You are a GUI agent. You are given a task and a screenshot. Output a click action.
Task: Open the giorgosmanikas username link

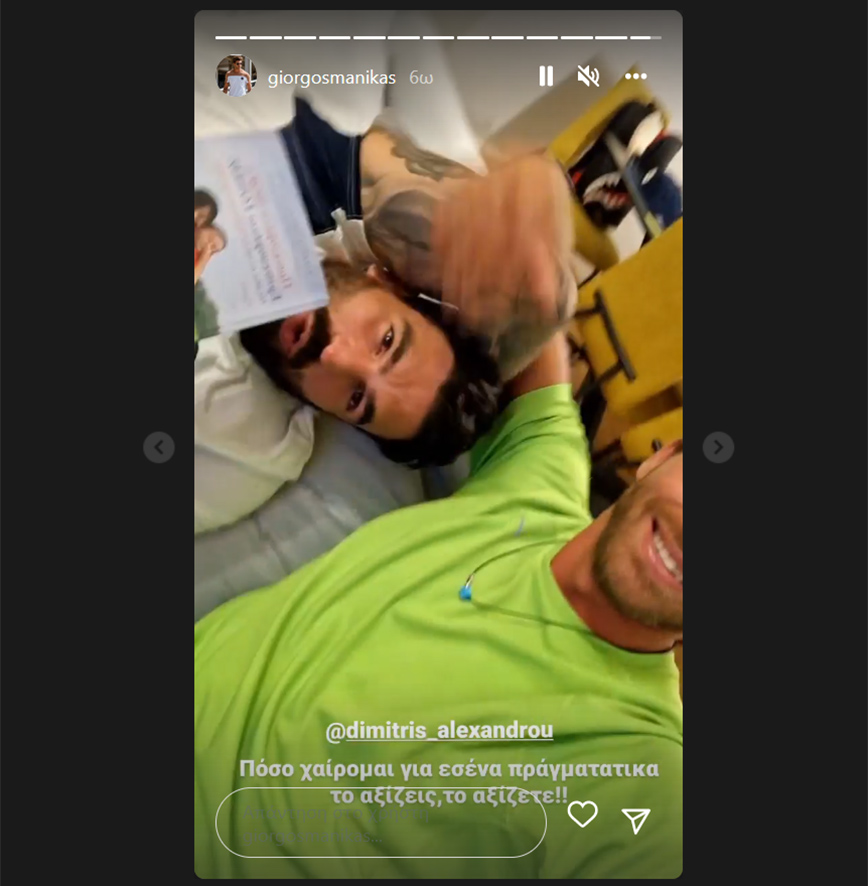[x=332, y=77]
